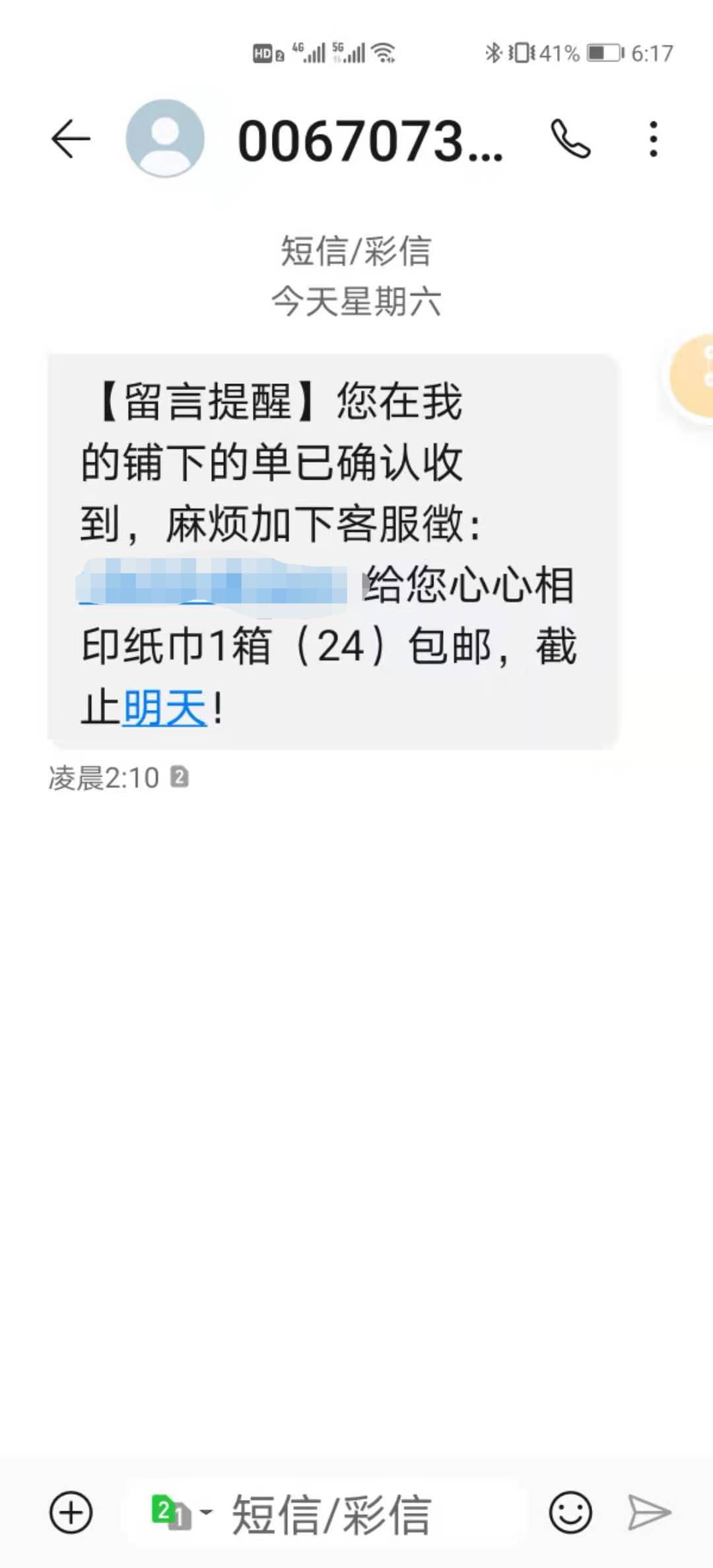The width and height of the screenshot is (713, 1568).
Task: Send the message with the arrow icon
Action: coord(648,1513)
